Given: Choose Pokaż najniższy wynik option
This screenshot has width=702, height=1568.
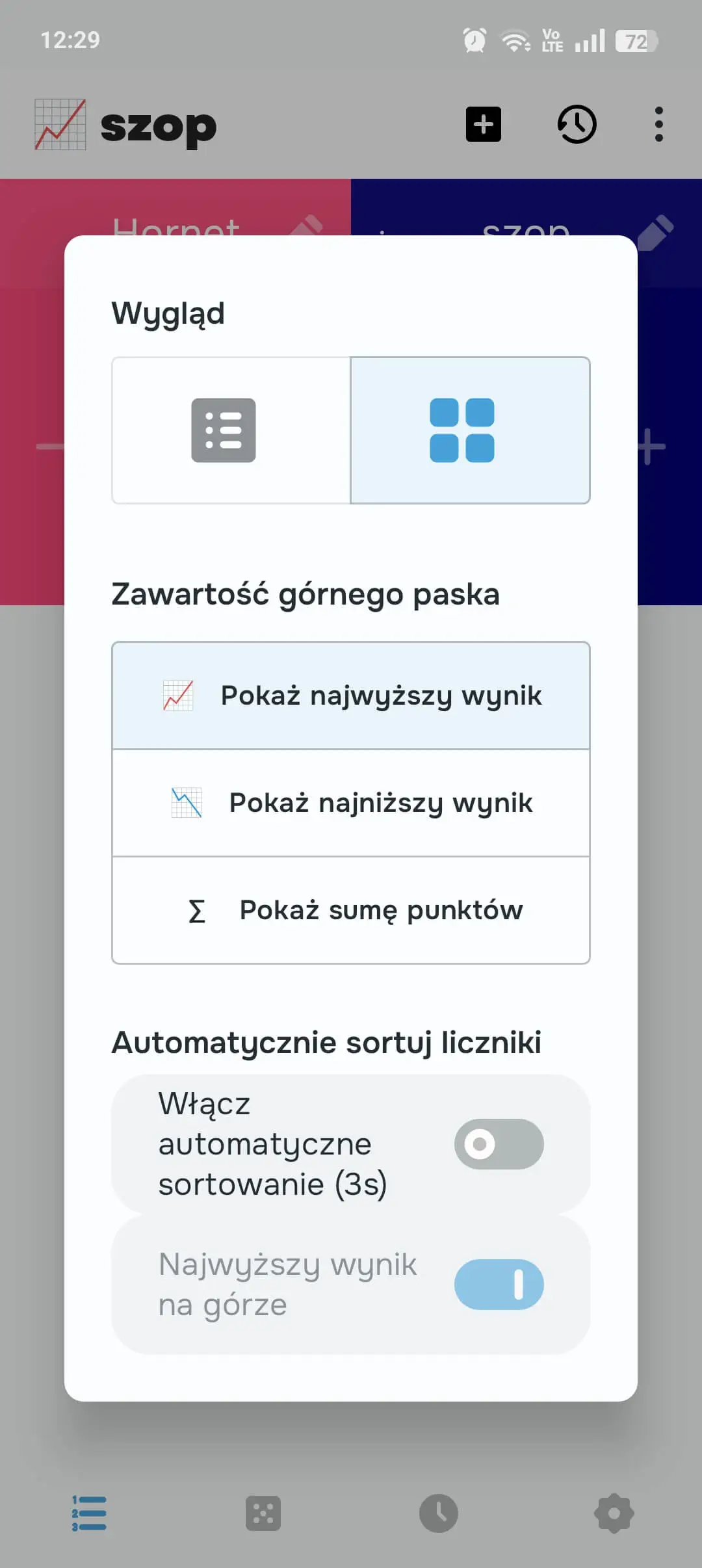Looking at the screenshot, I should (x=351, y=803).
